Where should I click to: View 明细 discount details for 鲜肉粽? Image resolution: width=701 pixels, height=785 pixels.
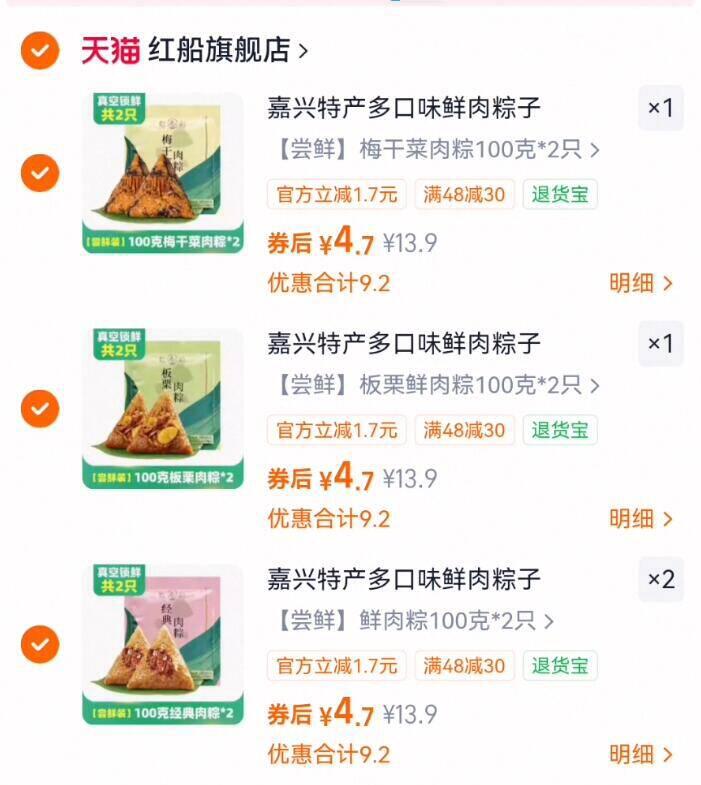pyautogui.click(x=641, y=754)
